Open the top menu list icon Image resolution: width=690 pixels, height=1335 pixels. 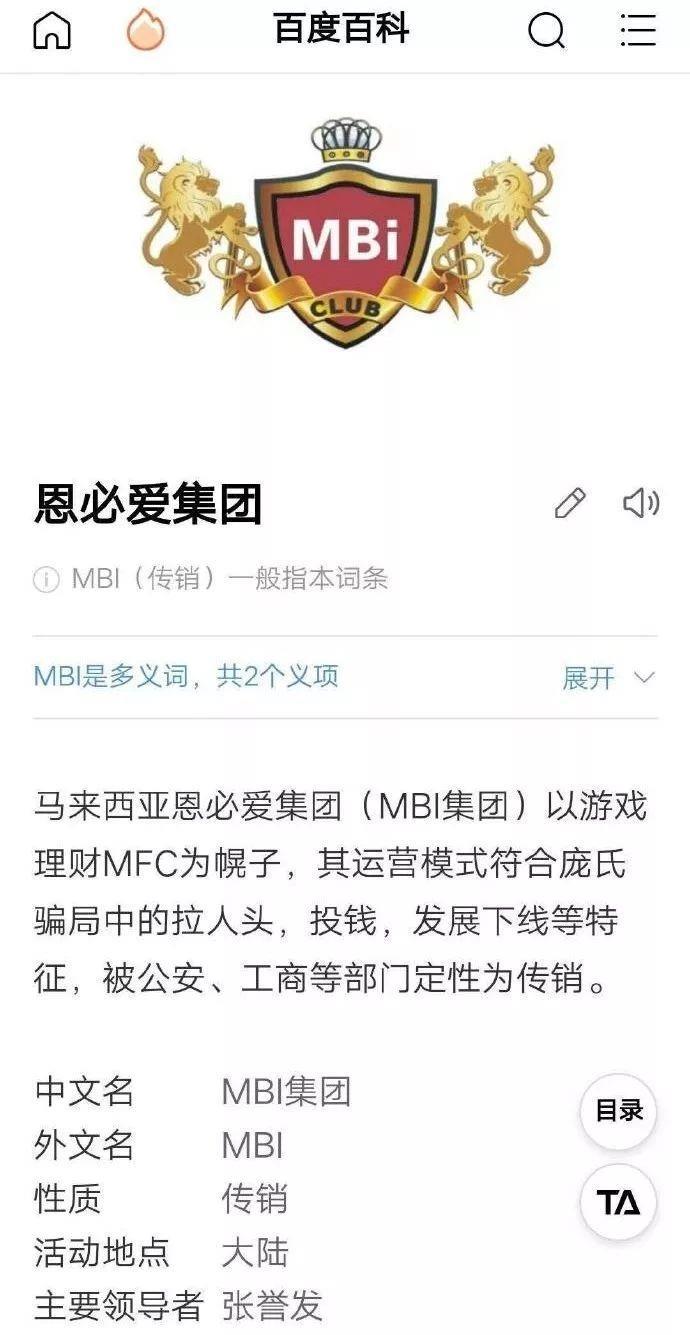pos(637,31)
